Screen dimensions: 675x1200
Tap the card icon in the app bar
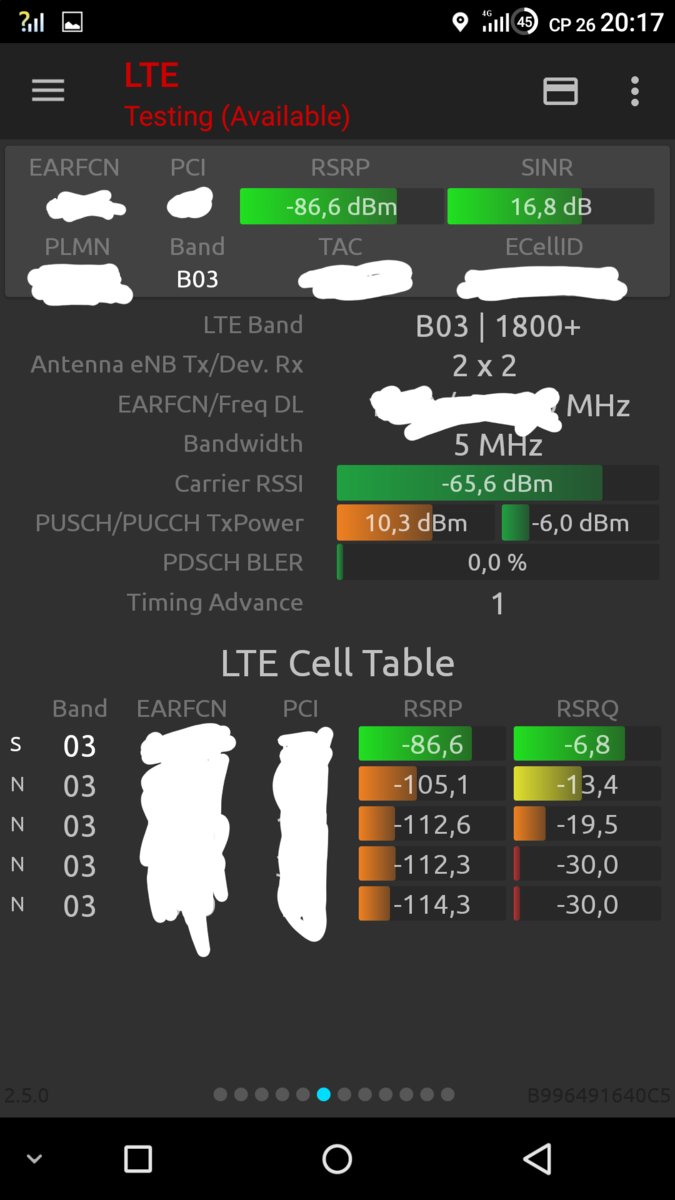(x=560, y=91)
